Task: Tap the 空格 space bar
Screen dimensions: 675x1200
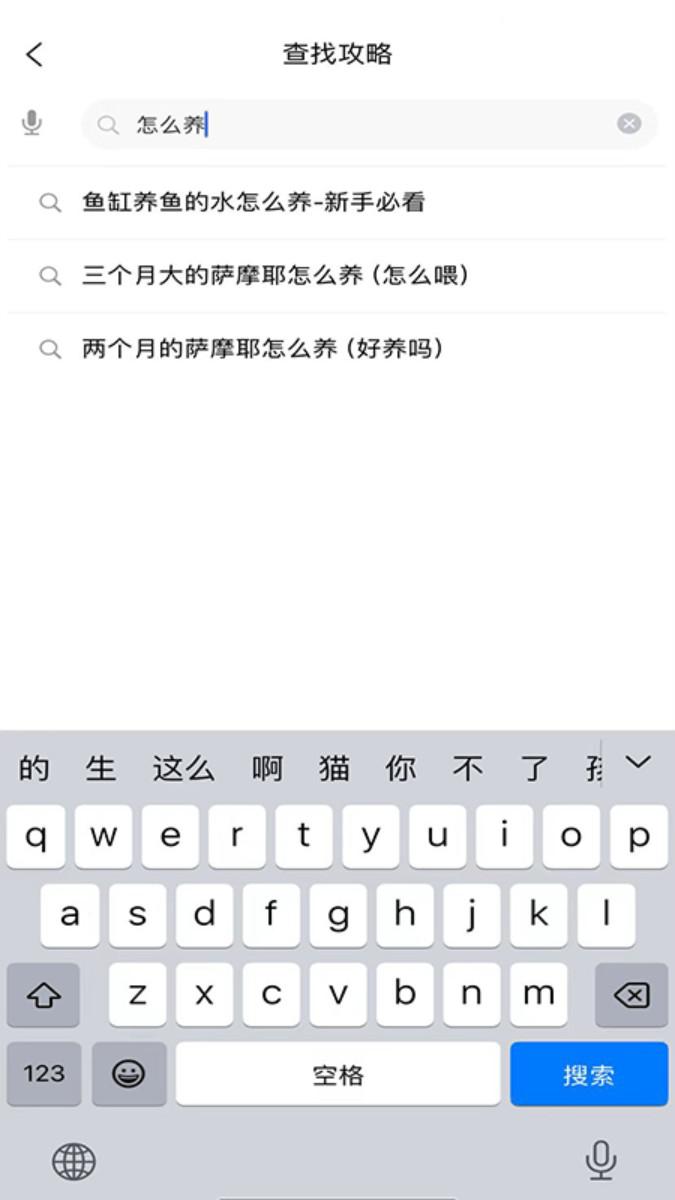Action: click(x=338, y=1074)
